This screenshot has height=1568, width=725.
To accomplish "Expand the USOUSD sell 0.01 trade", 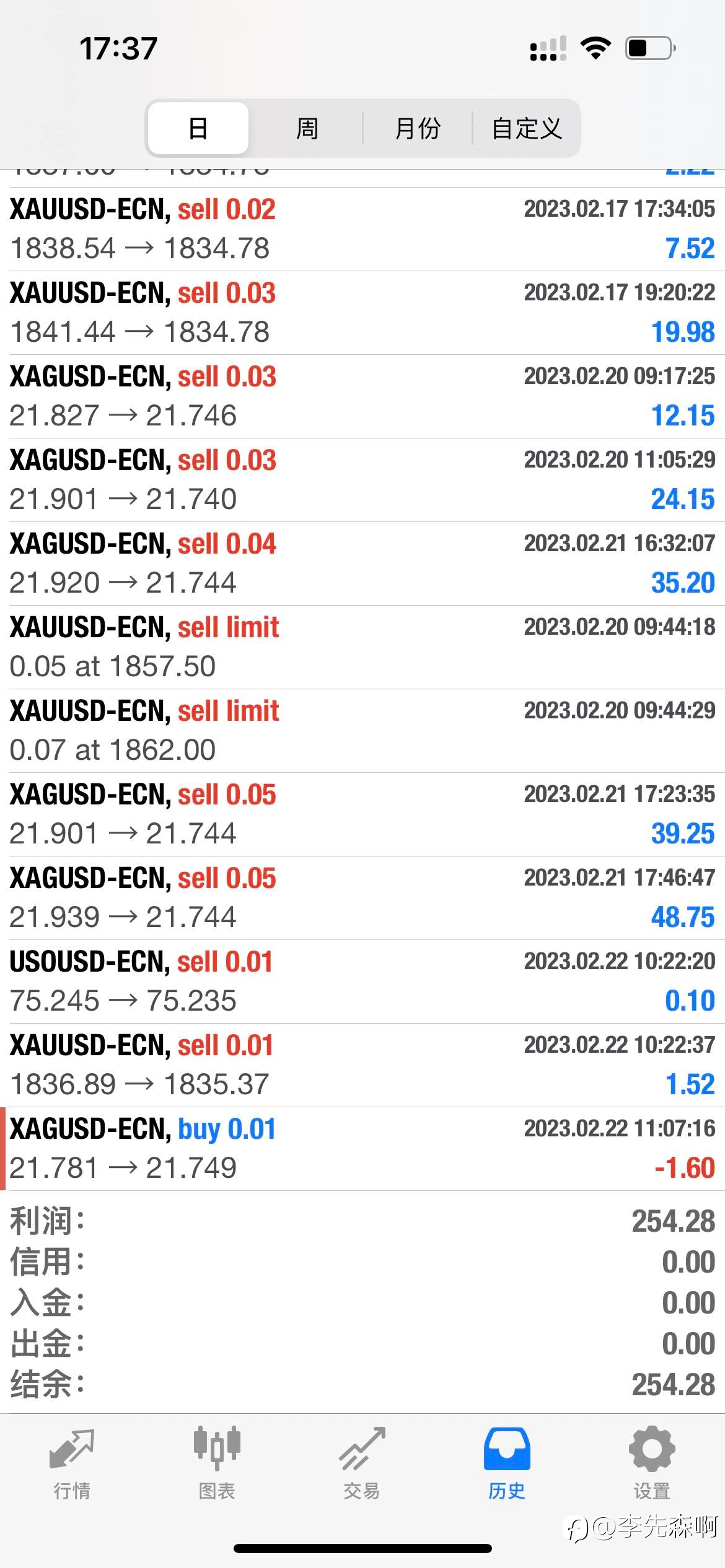I will (x=362, y=982).
